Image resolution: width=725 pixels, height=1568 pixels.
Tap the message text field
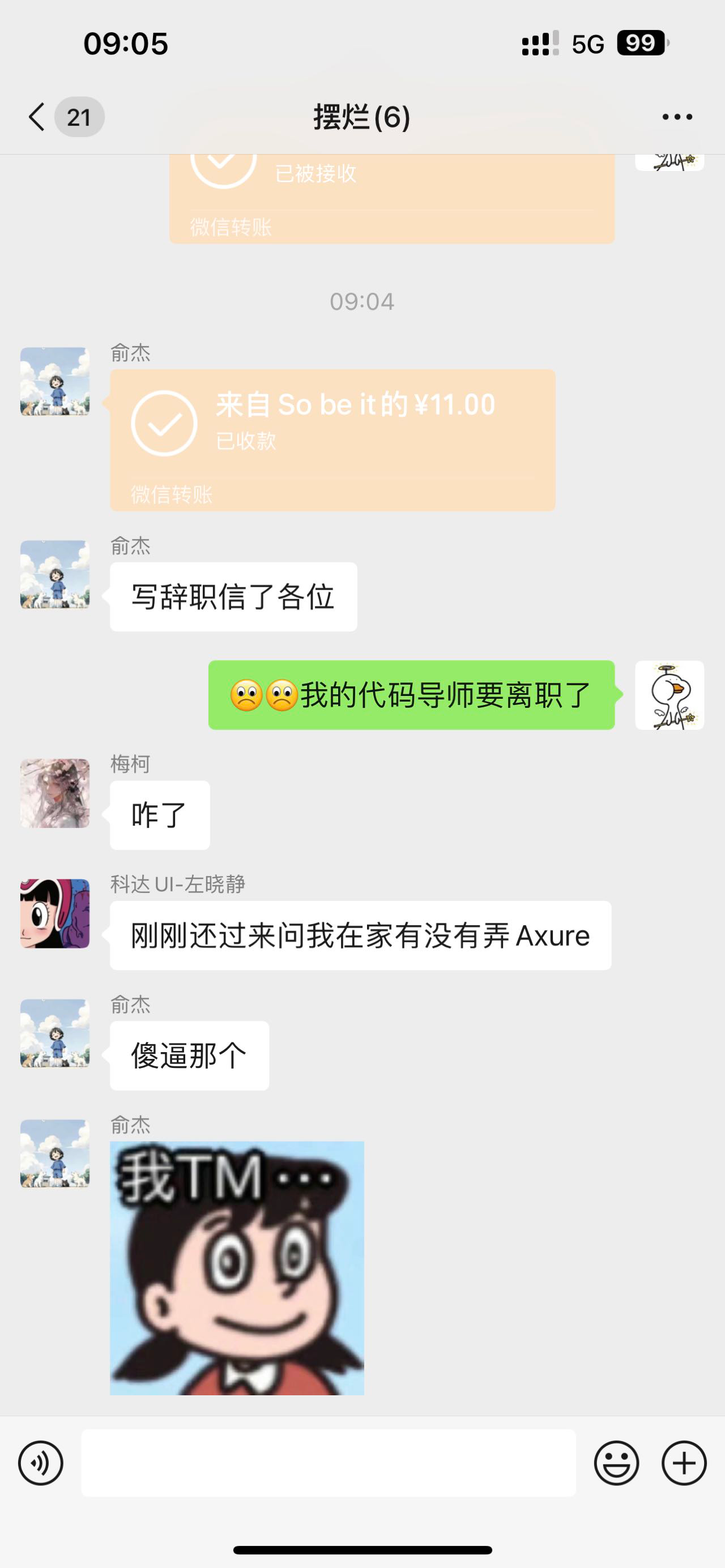pos(329,1463)
